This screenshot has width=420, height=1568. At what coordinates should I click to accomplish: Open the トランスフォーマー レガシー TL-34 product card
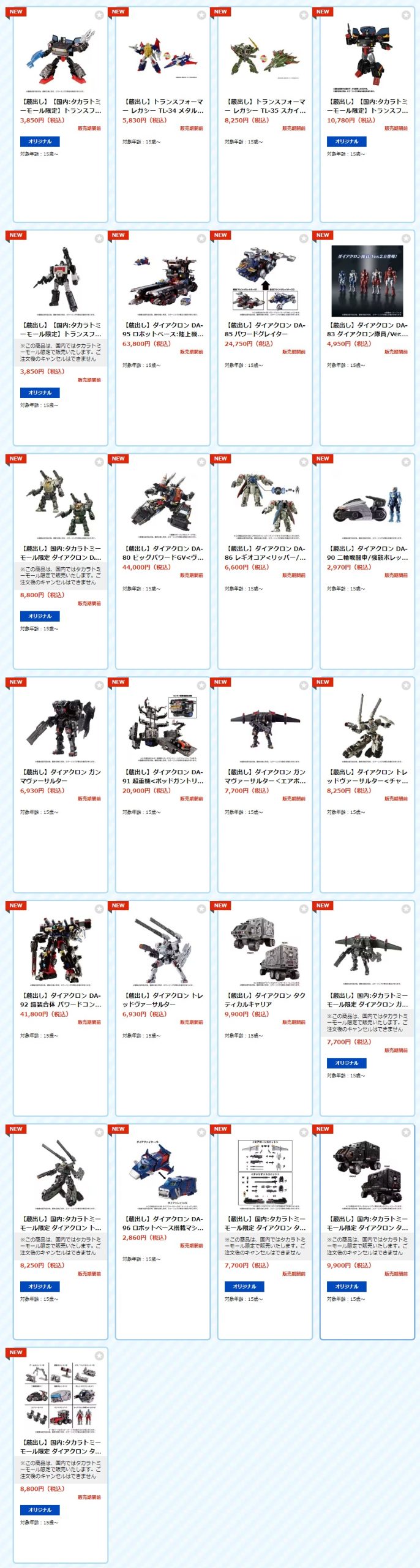coord(162,105)
